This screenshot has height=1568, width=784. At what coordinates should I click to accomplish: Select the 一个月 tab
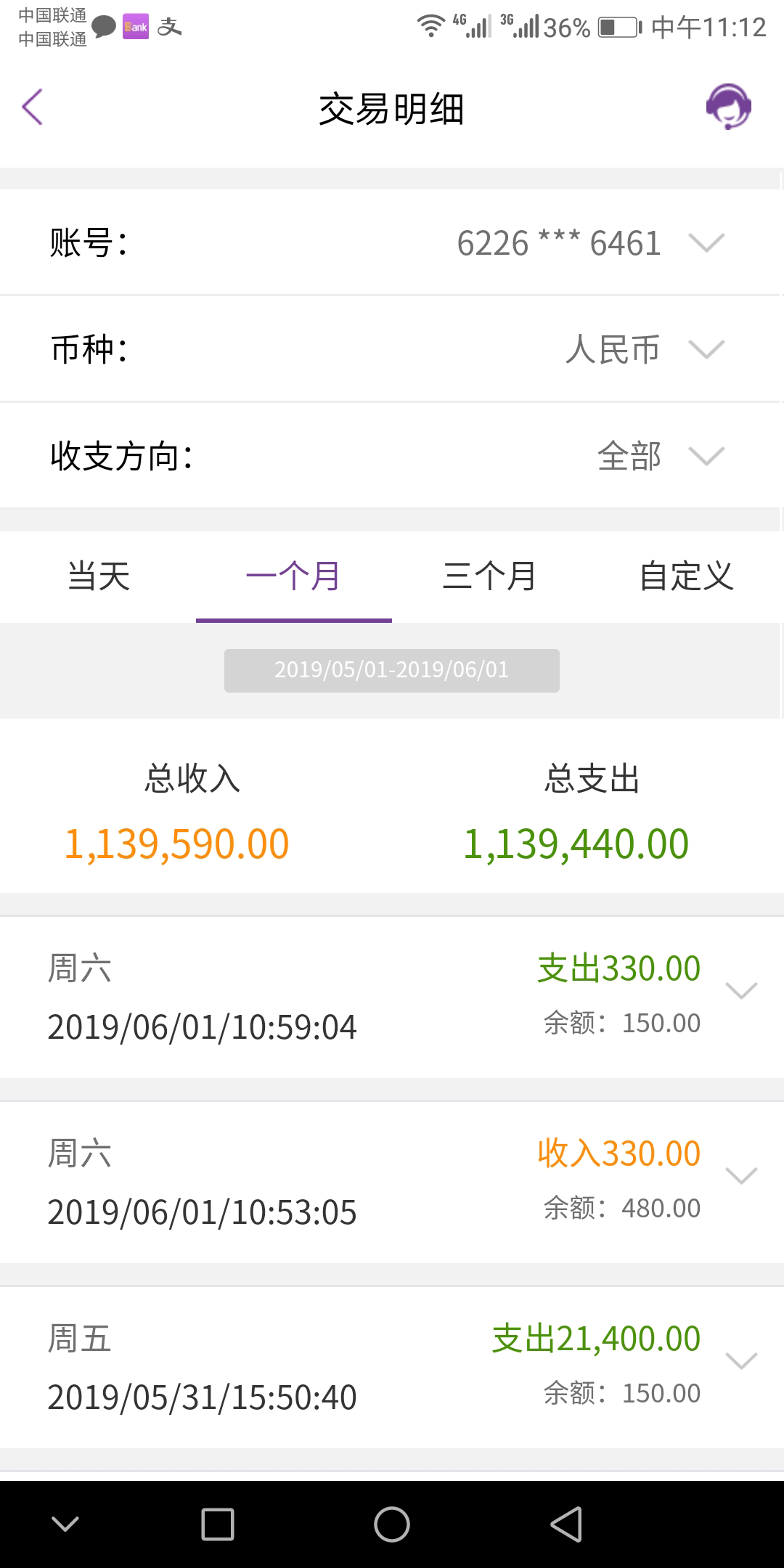click(x=294, y=577)
